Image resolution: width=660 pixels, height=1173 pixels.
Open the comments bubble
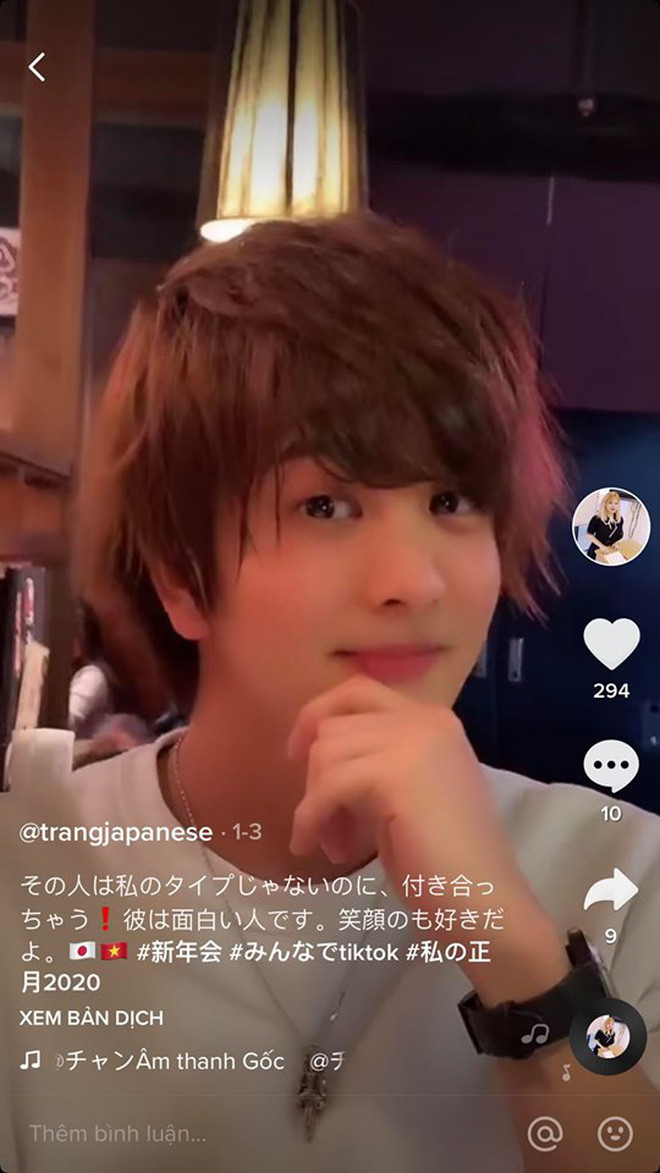(x=611, y=767)
